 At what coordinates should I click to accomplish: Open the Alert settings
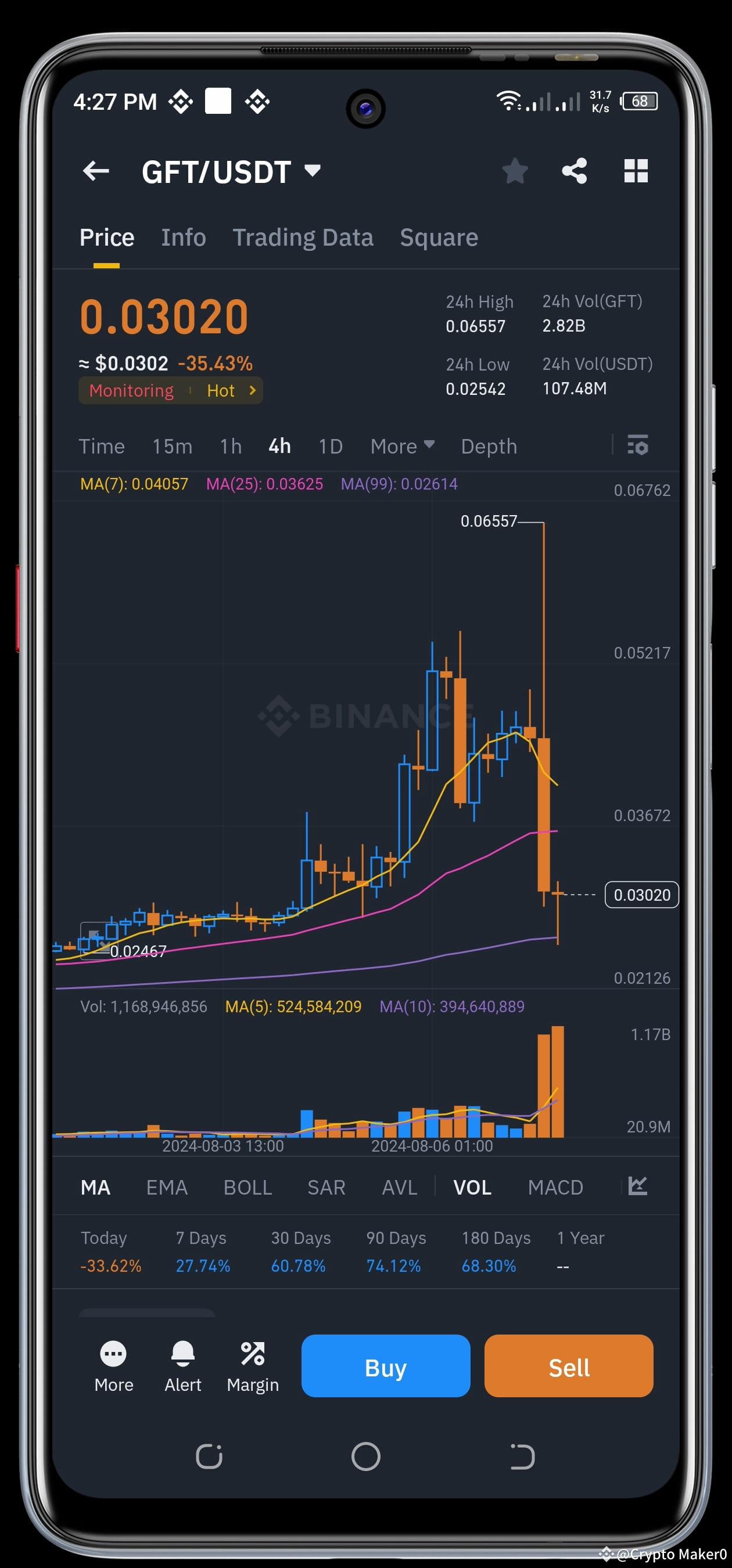point(182,1366)
